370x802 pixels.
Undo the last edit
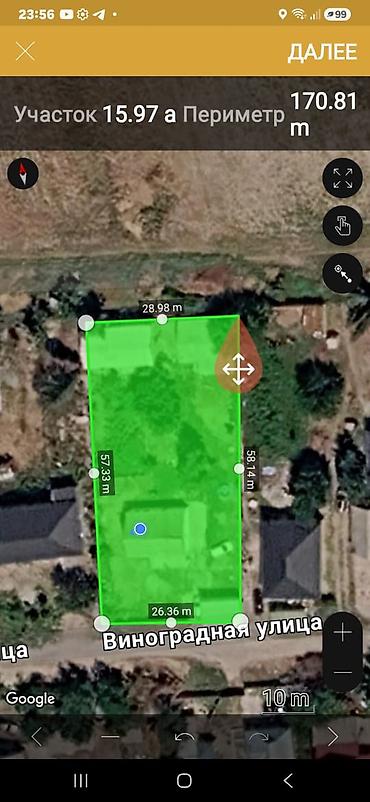184,737
